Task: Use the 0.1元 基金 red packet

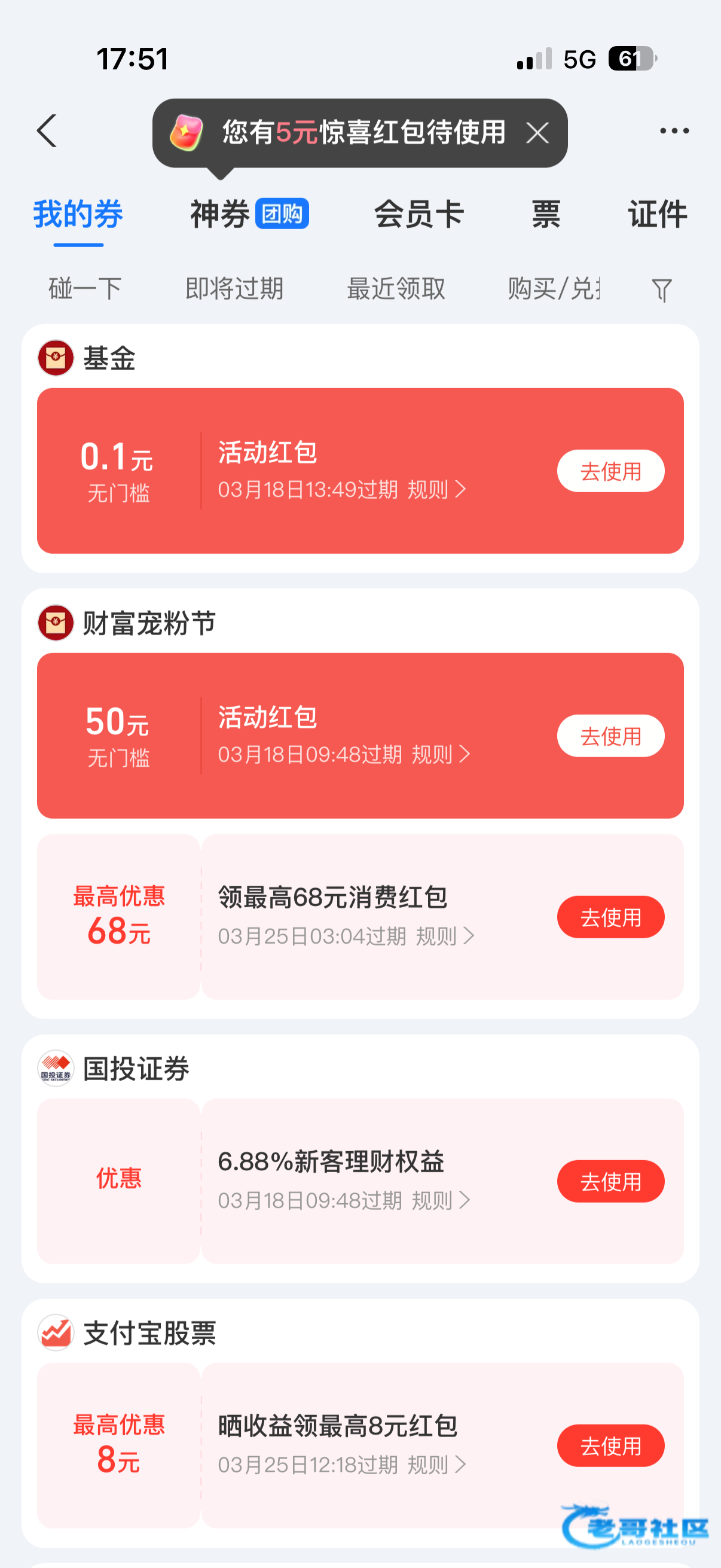Action: (610, 471)
